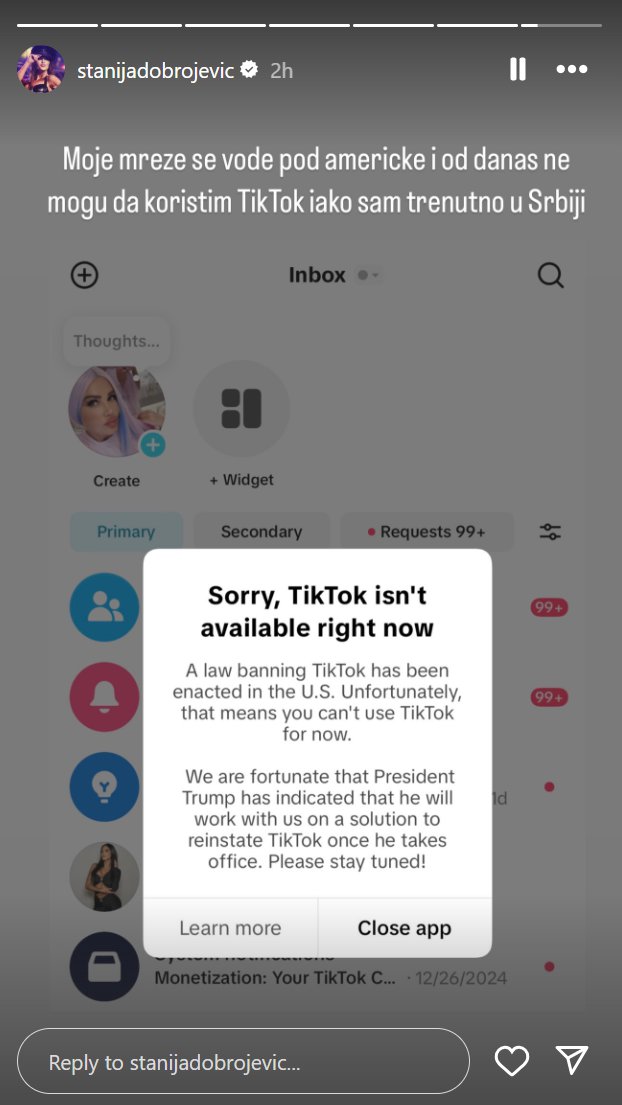Screen dimensions: 622x1105
Task: Like this story with the heart
Action: (511, 1061)
